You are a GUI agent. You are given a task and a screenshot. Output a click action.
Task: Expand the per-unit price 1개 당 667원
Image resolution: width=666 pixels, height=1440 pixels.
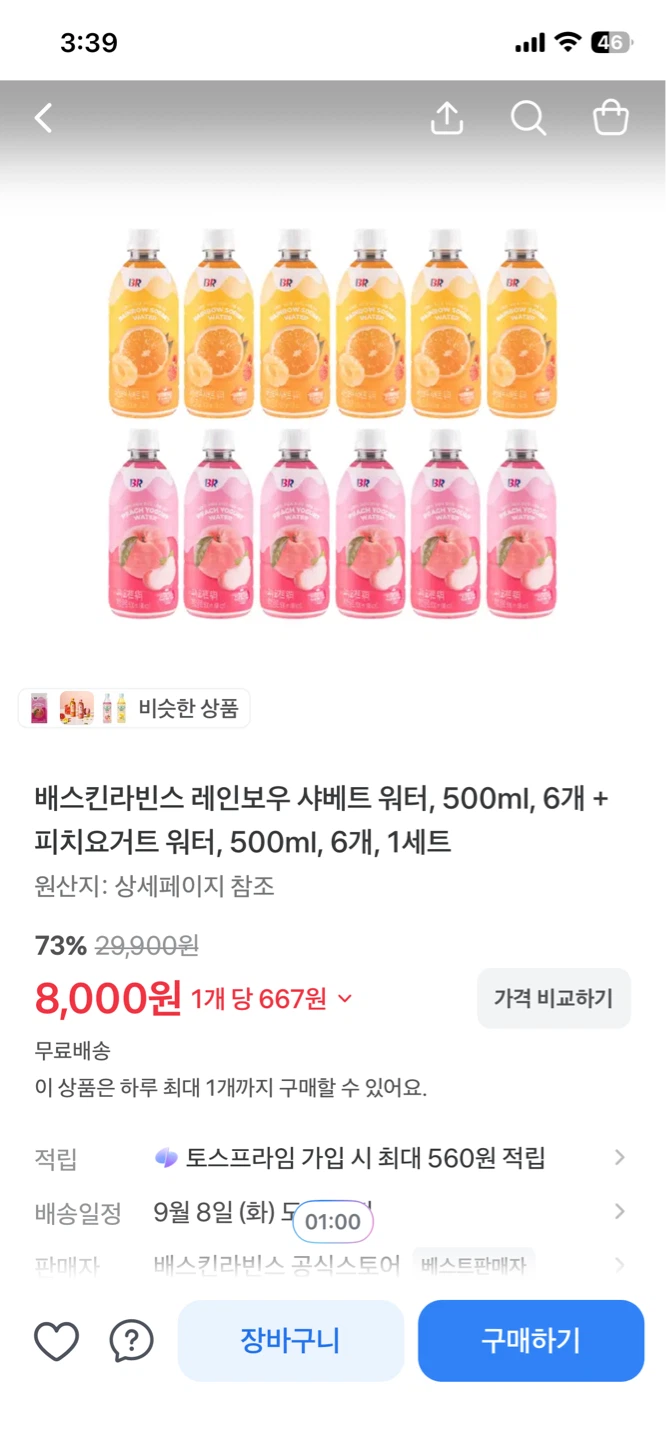pos(272,998)
